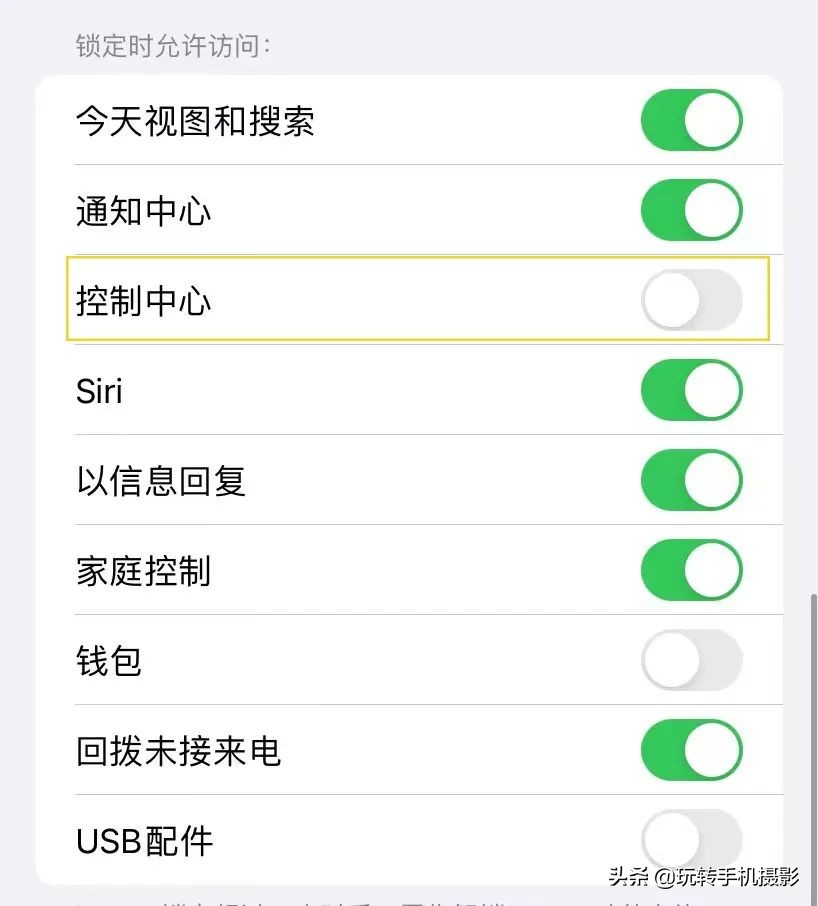The height and width of the screenshot is (906, 818).
Task: Select the 钱包 row label
Action: [x=108, y=660]
